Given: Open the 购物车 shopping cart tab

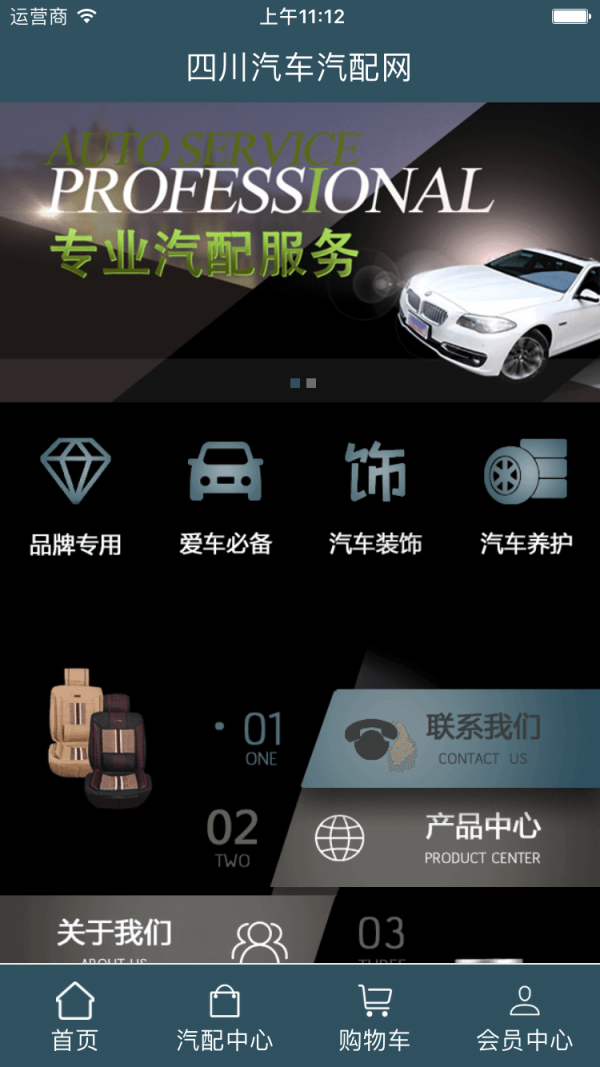Looking at the screenshot, I should pyautogui.click(x=375, y=1016).
